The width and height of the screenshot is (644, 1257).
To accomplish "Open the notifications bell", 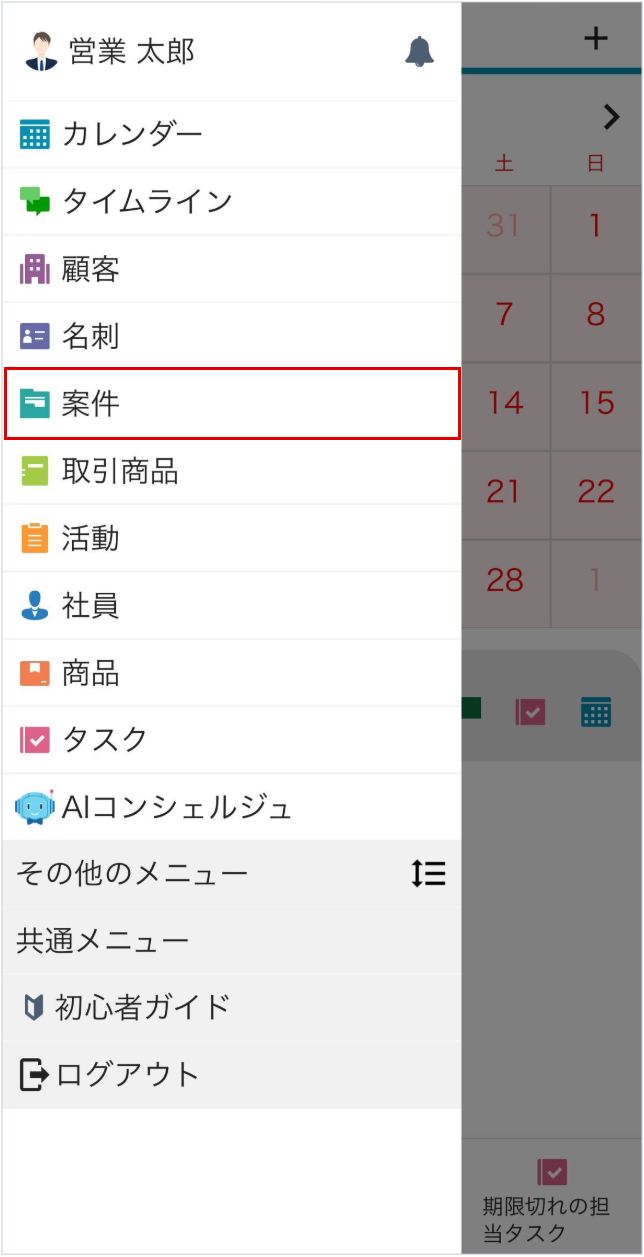I will (x=420, y=51).
